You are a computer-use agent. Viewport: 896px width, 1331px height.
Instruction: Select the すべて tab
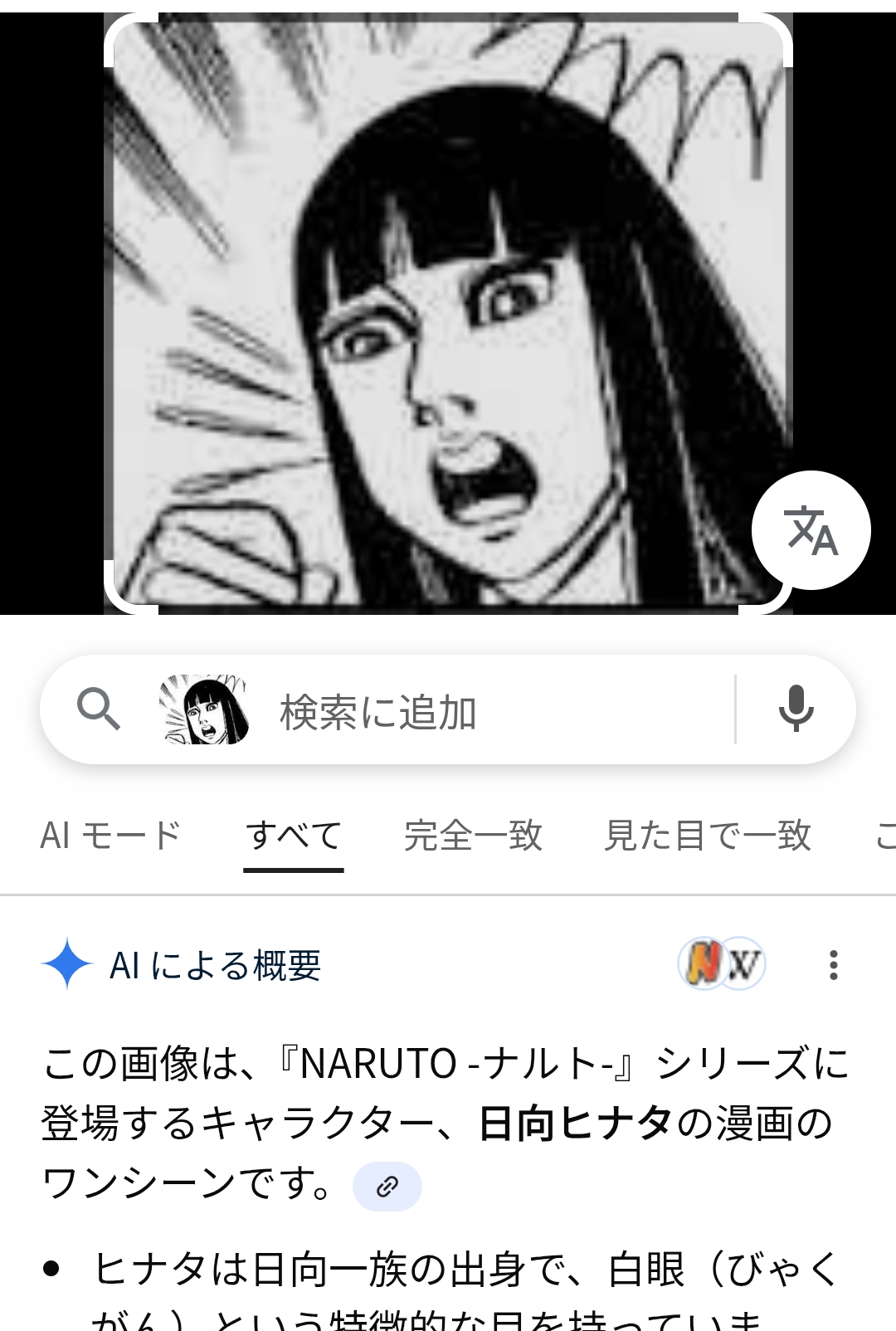coord(294,836)
